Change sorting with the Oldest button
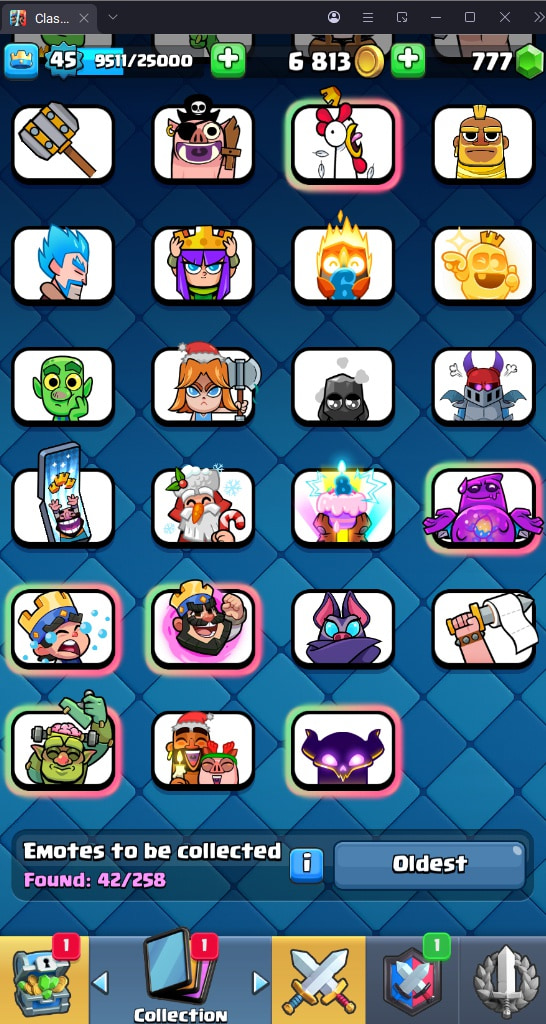The width and height of the screenshot is (546, 1024). click(430, 865)
